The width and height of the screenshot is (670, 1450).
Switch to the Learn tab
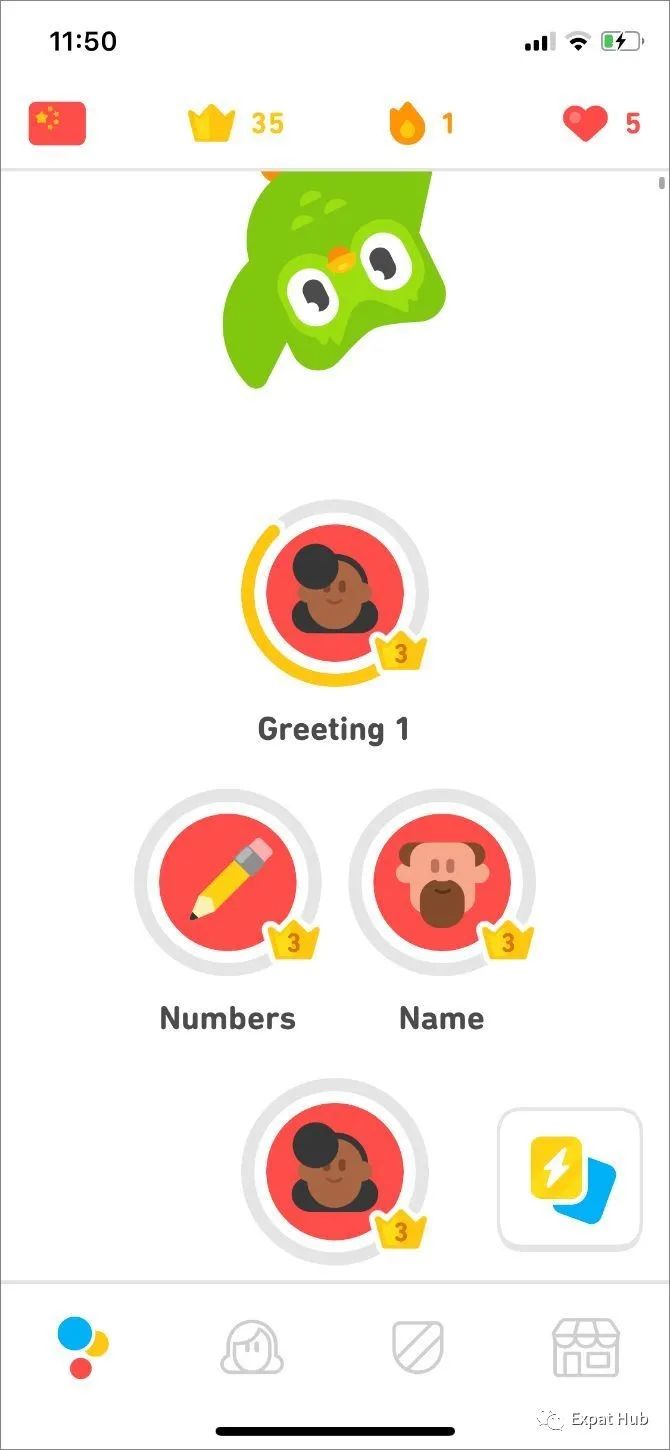[x=83, y=1348]
